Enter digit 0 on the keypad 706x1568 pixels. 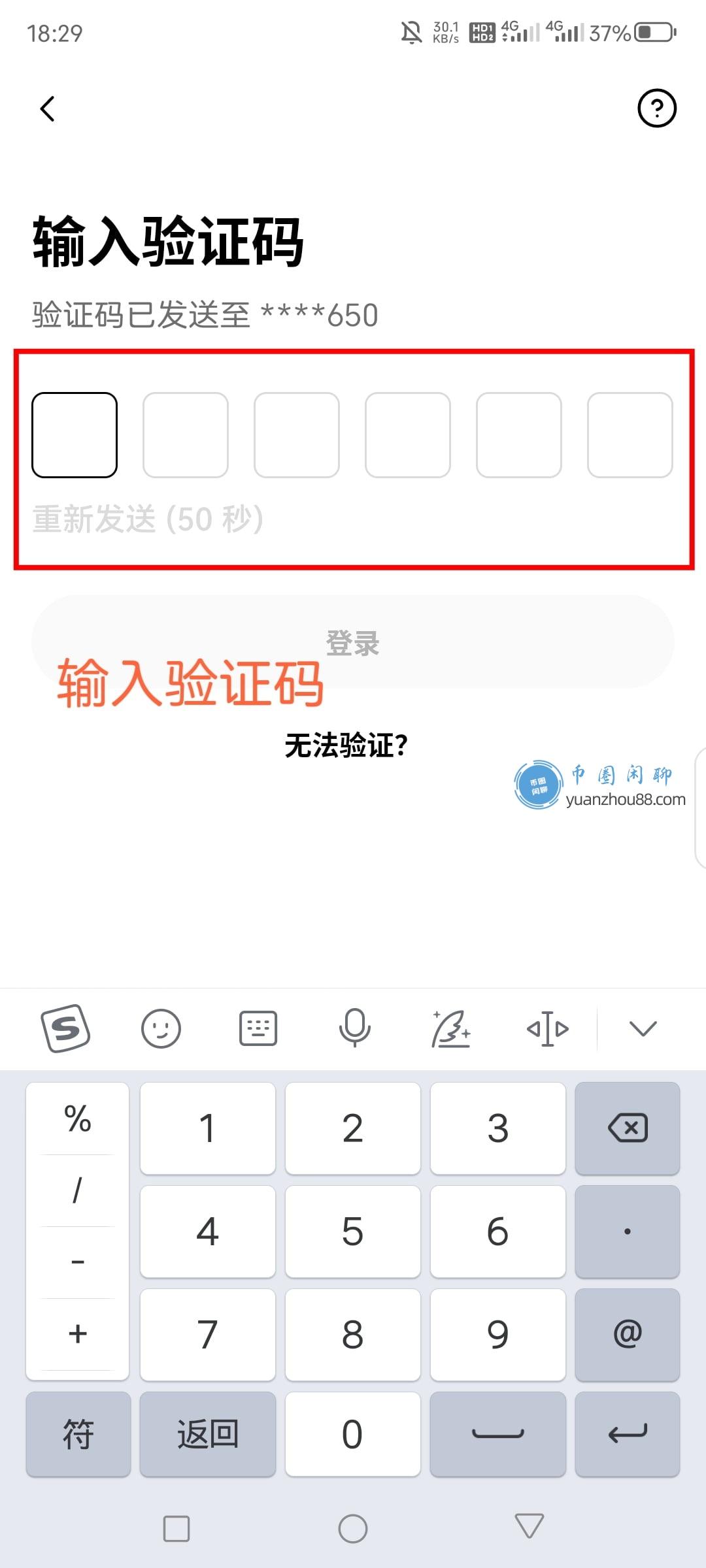(352, 1434)
